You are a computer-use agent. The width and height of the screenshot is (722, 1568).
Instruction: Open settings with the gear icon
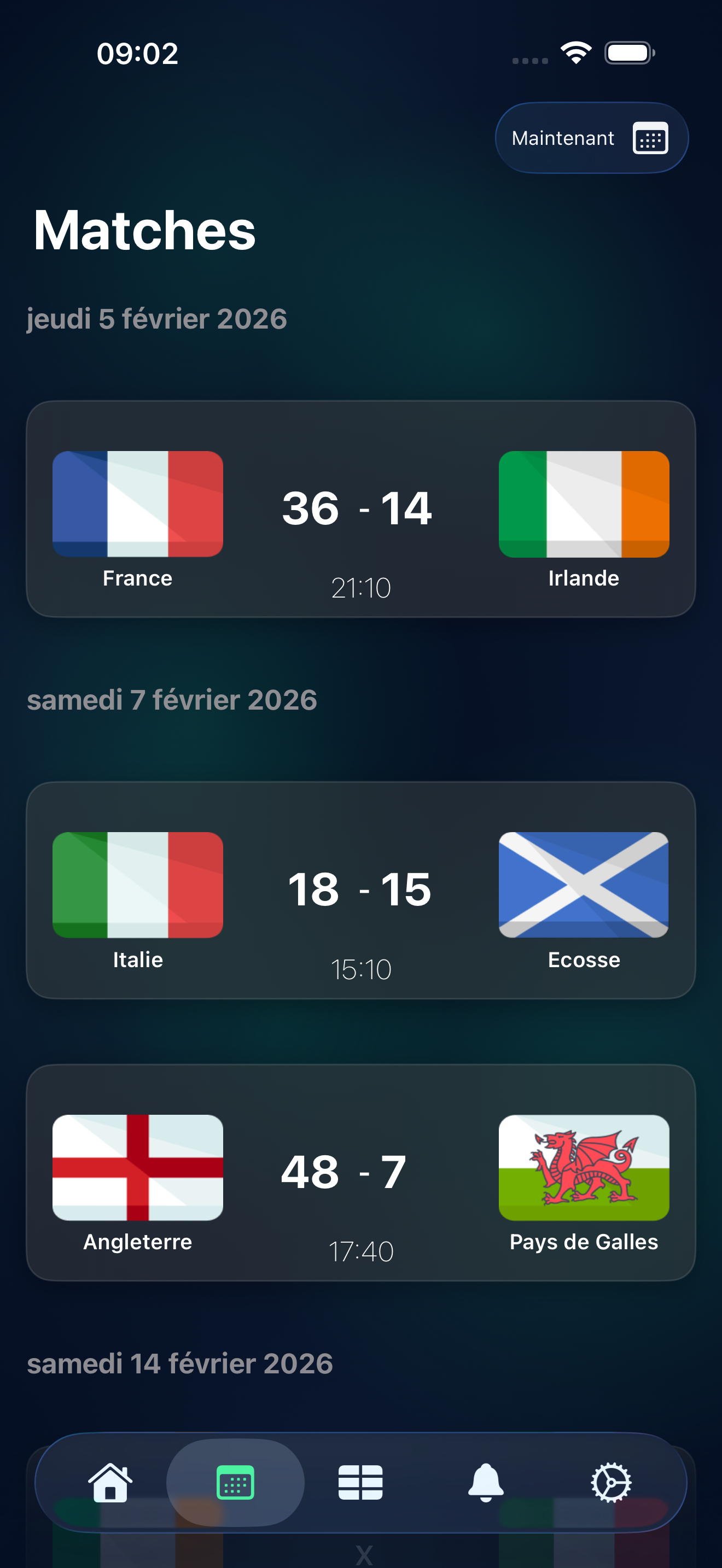pyautogui.click(x=610, y=1483)
